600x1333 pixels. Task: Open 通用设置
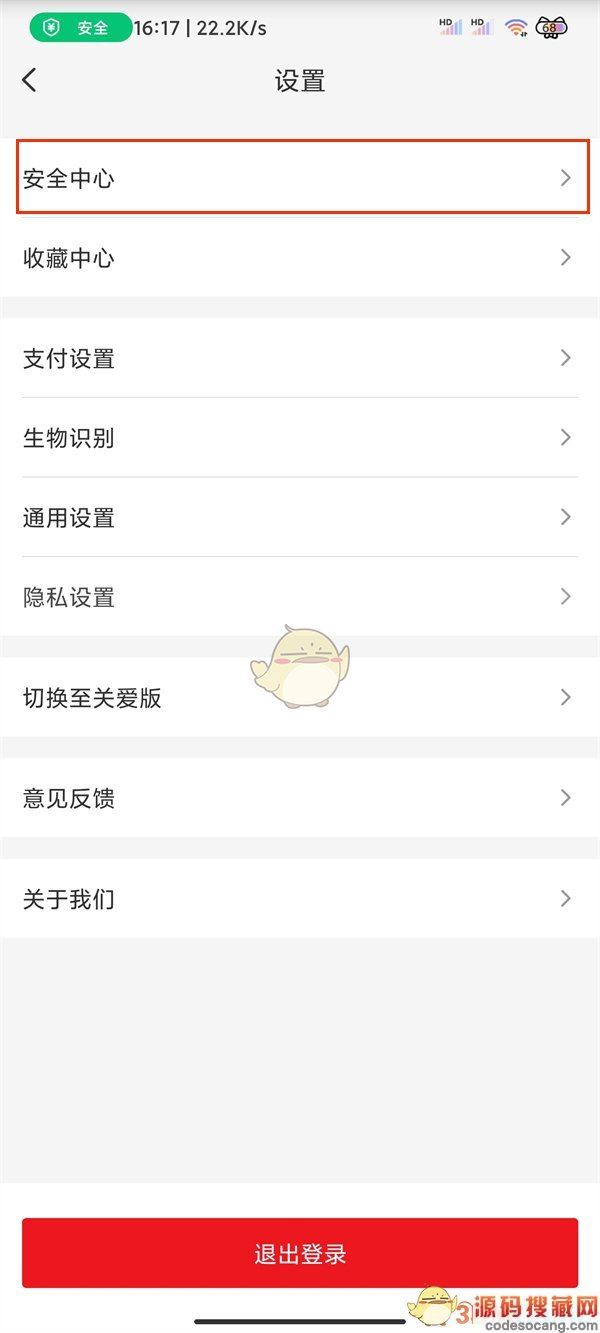[300, 517]
